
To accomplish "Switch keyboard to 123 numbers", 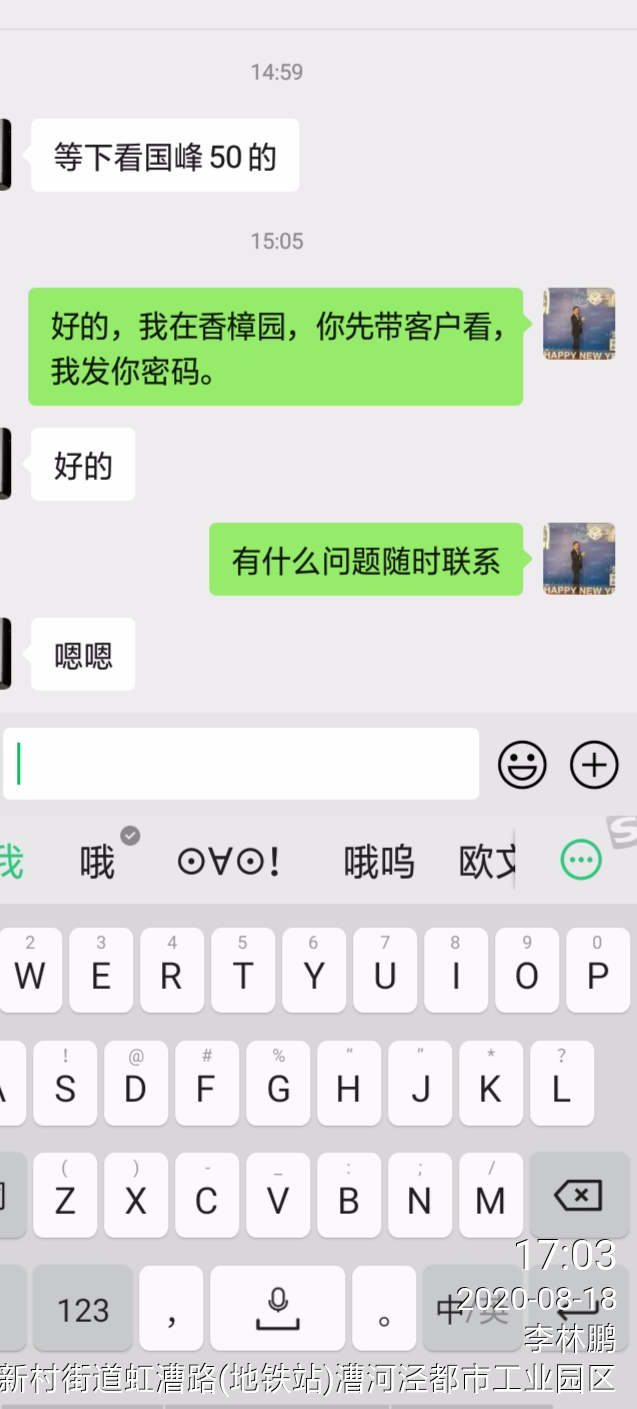I will pos(83,1308).
